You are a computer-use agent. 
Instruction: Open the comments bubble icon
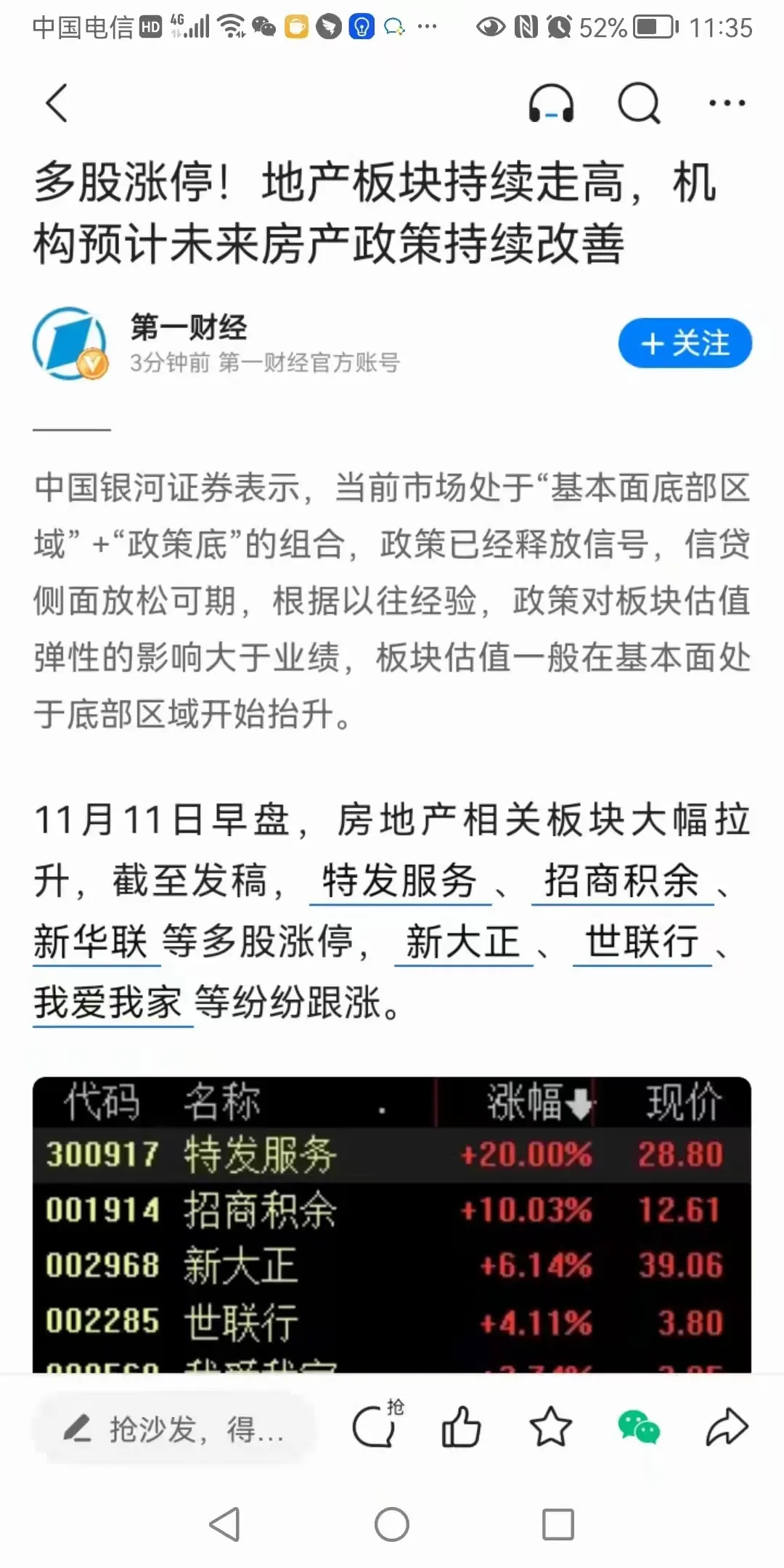375,1427
